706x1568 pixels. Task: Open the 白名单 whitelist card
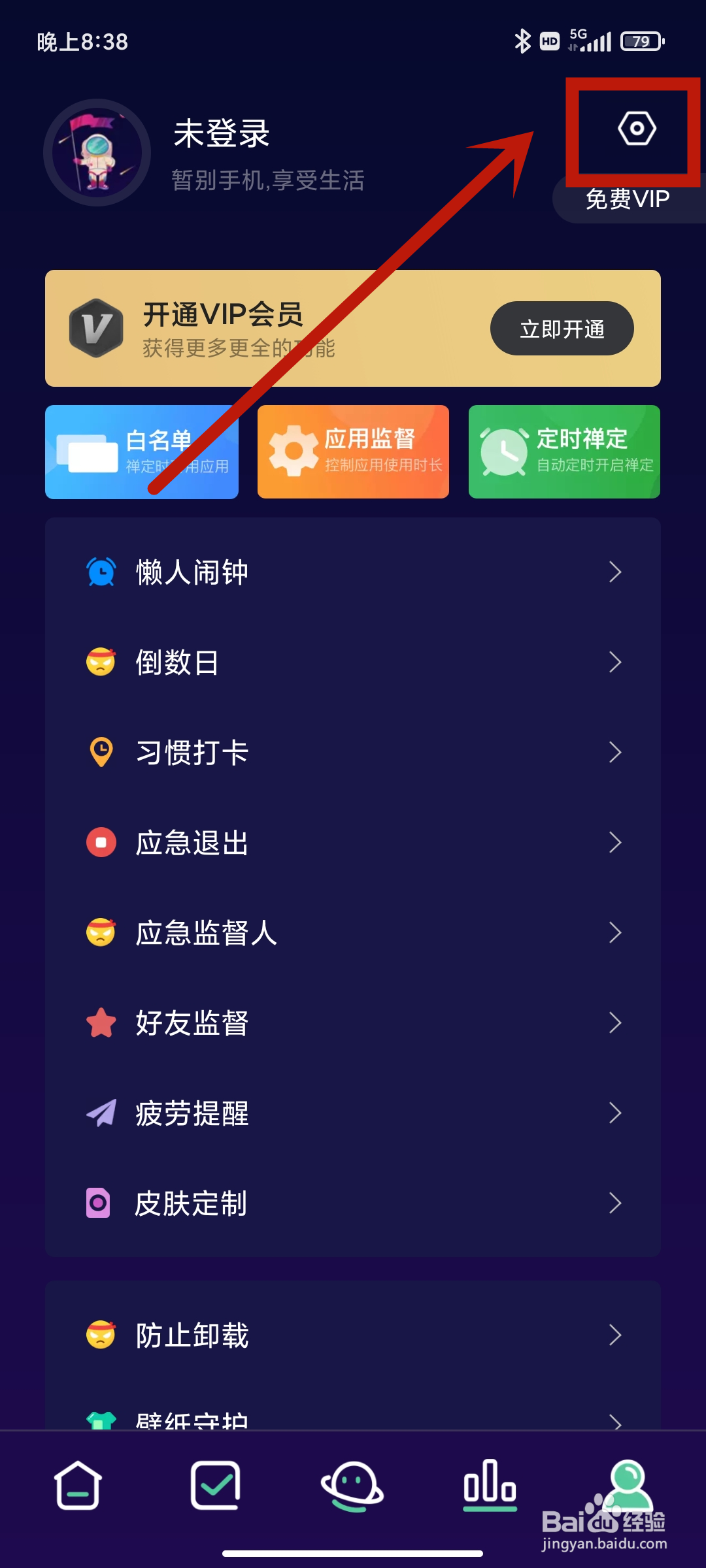[x=141, y=452]
